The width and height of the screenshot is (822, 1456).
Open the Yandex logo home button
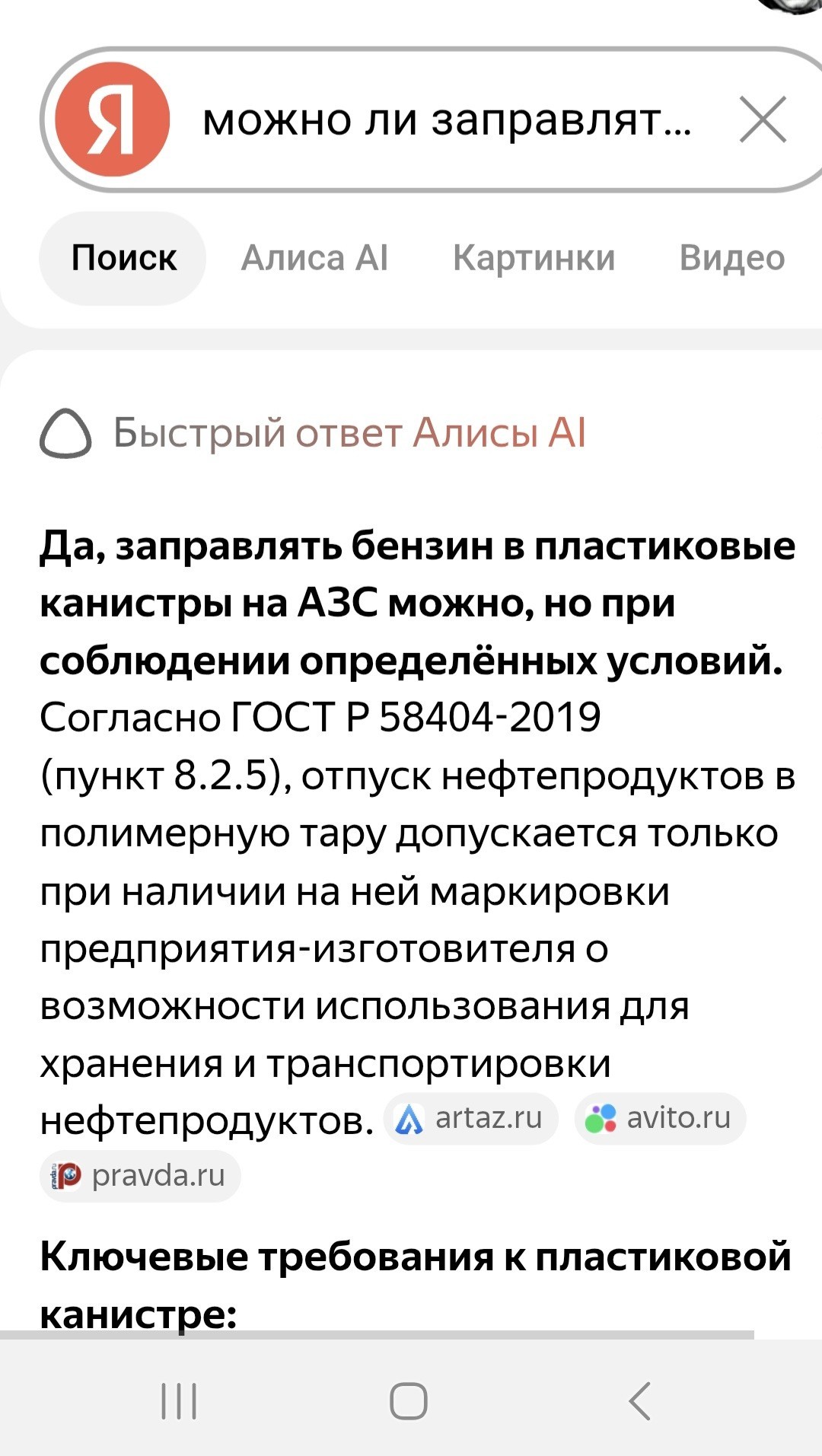point(112,119)
